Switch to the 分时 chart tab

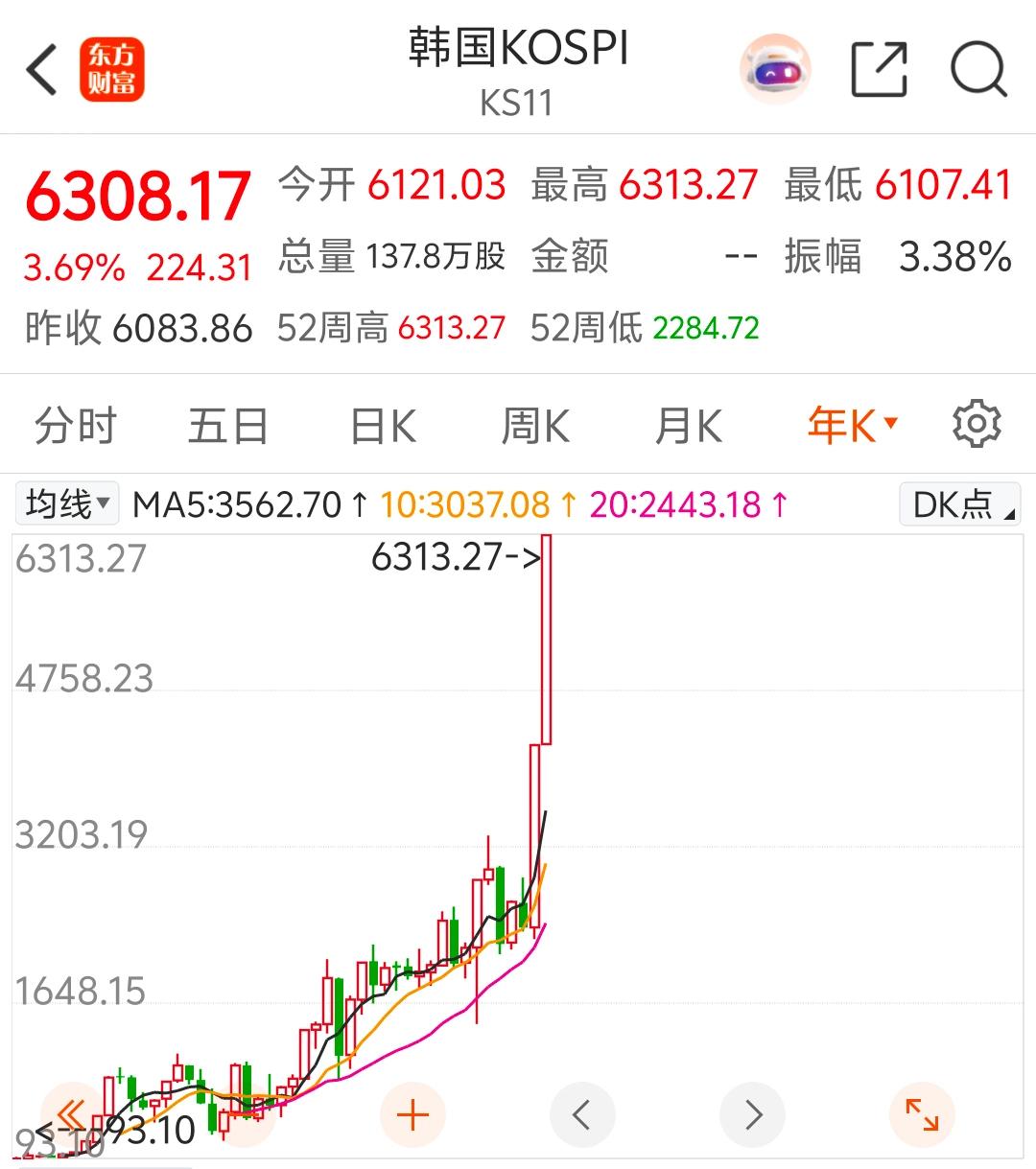[x=75, y=424]
